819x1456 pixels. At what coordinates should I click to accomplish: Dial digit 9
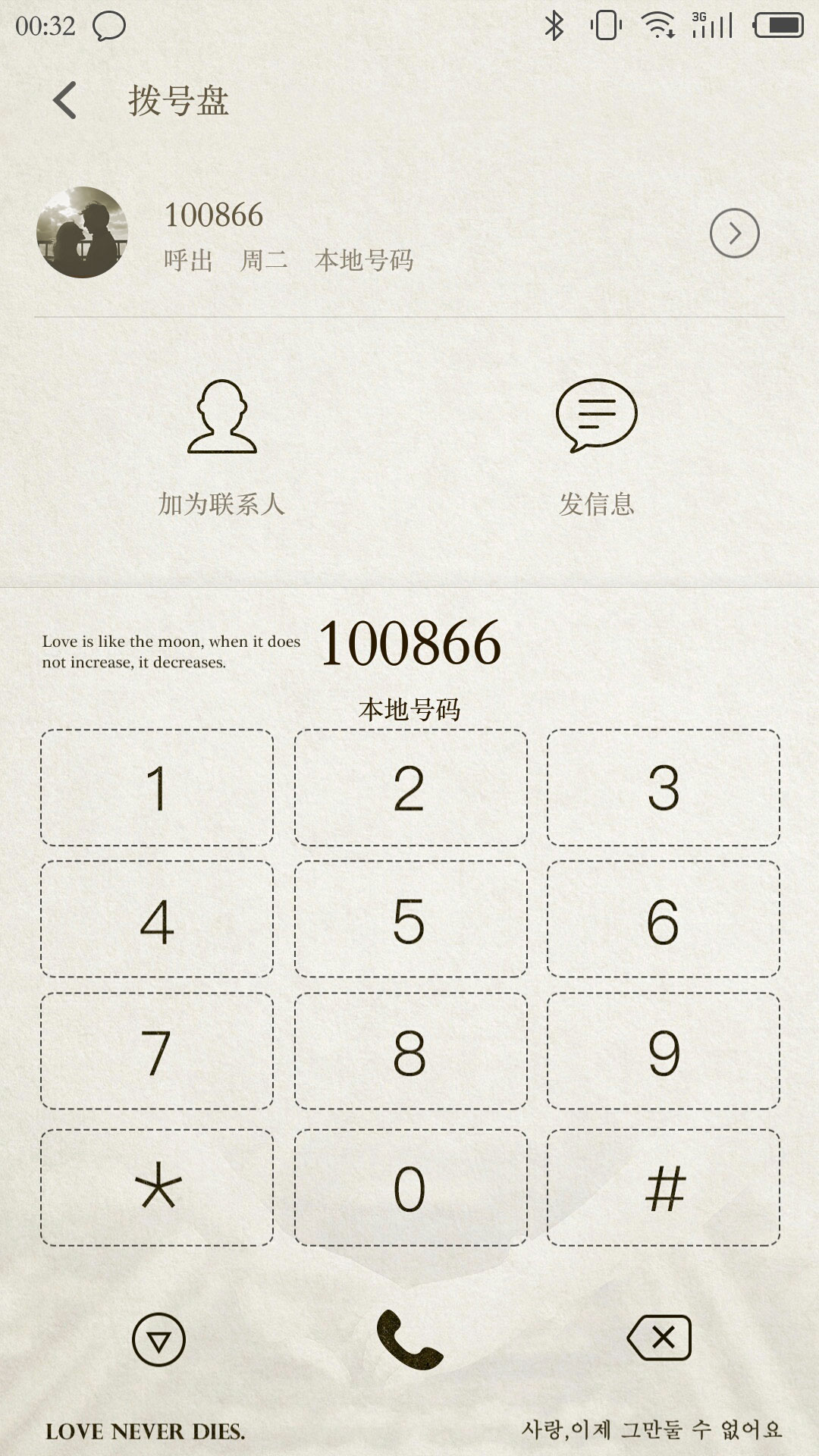click(x=664, y=1051)
